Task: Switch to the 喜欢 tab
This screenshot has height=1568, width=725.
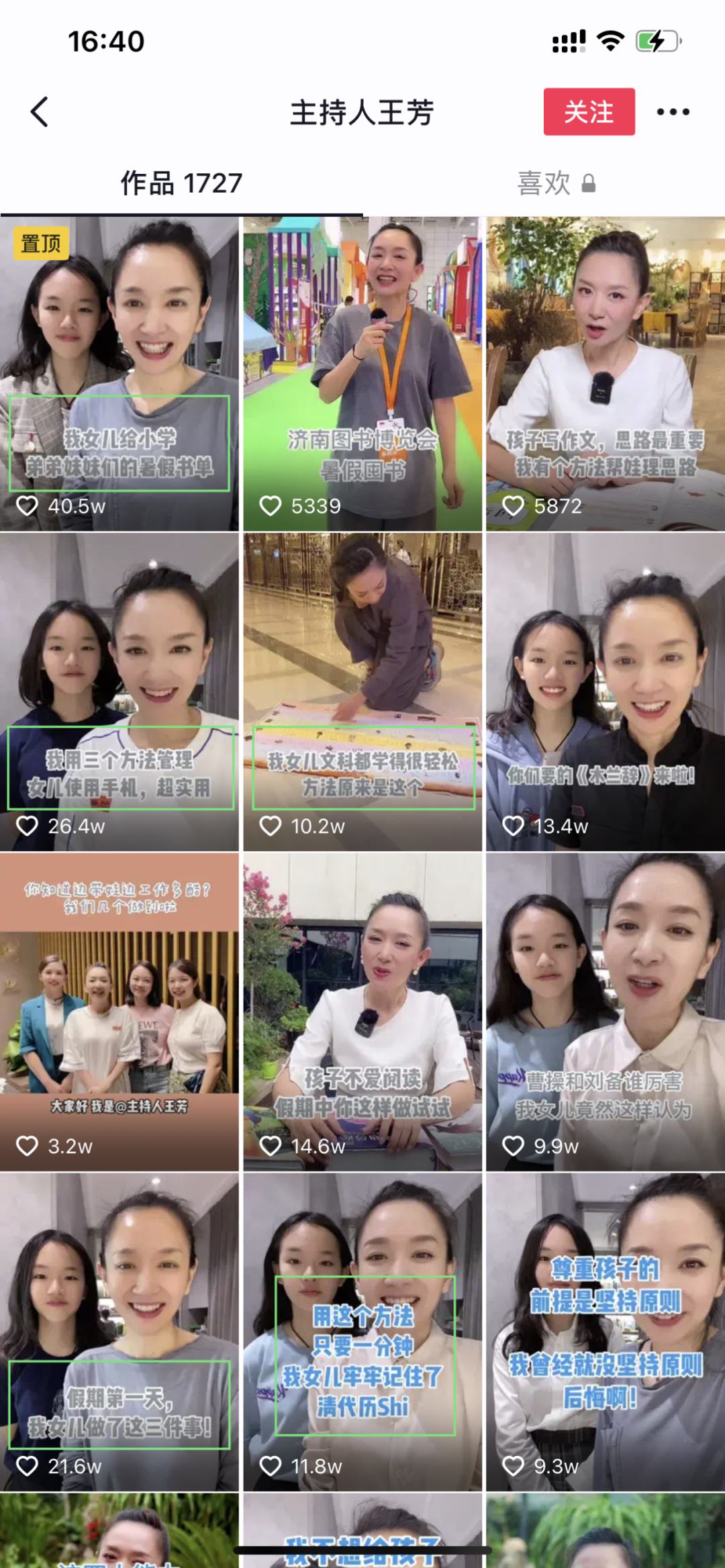Action: [x=556, y=183]
